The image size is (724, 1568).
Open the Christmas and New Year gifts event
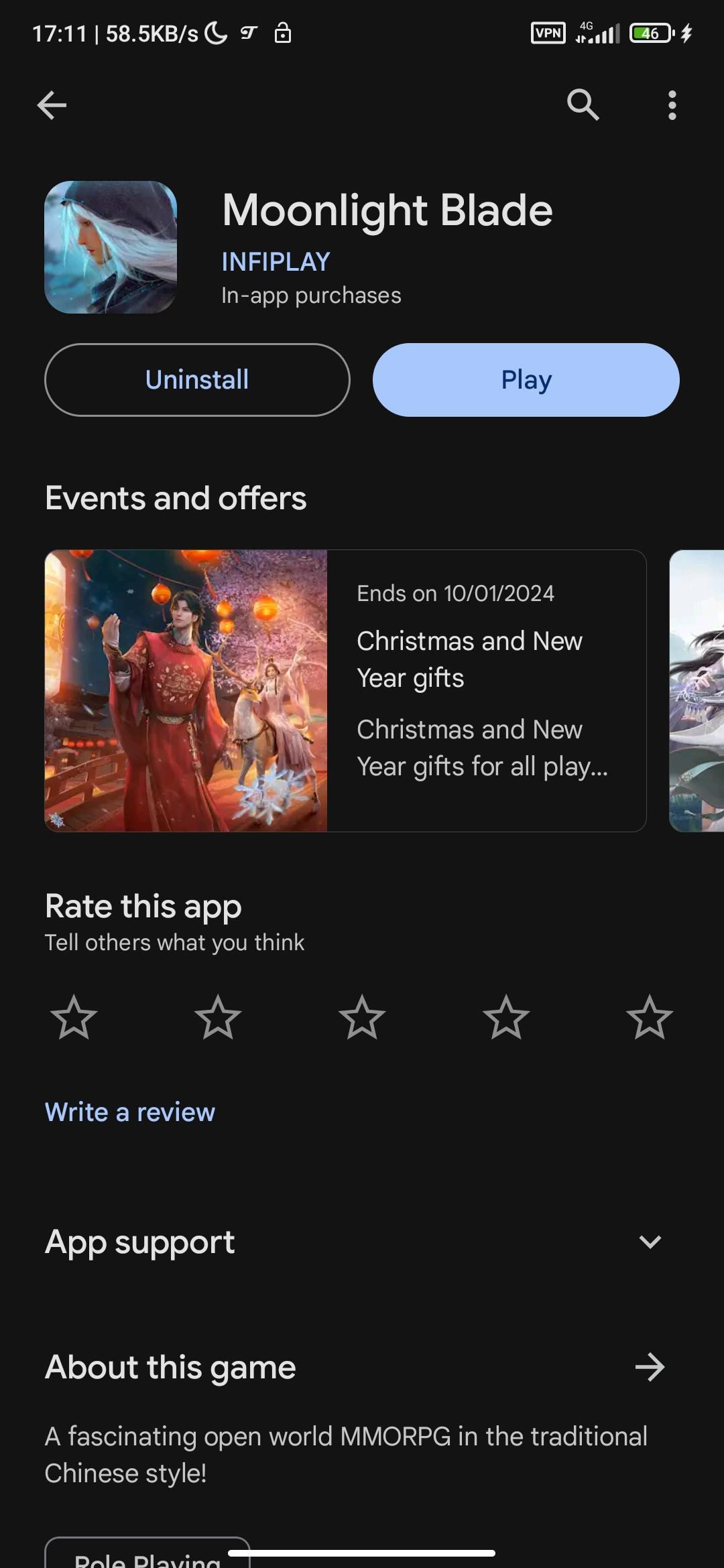345,691
